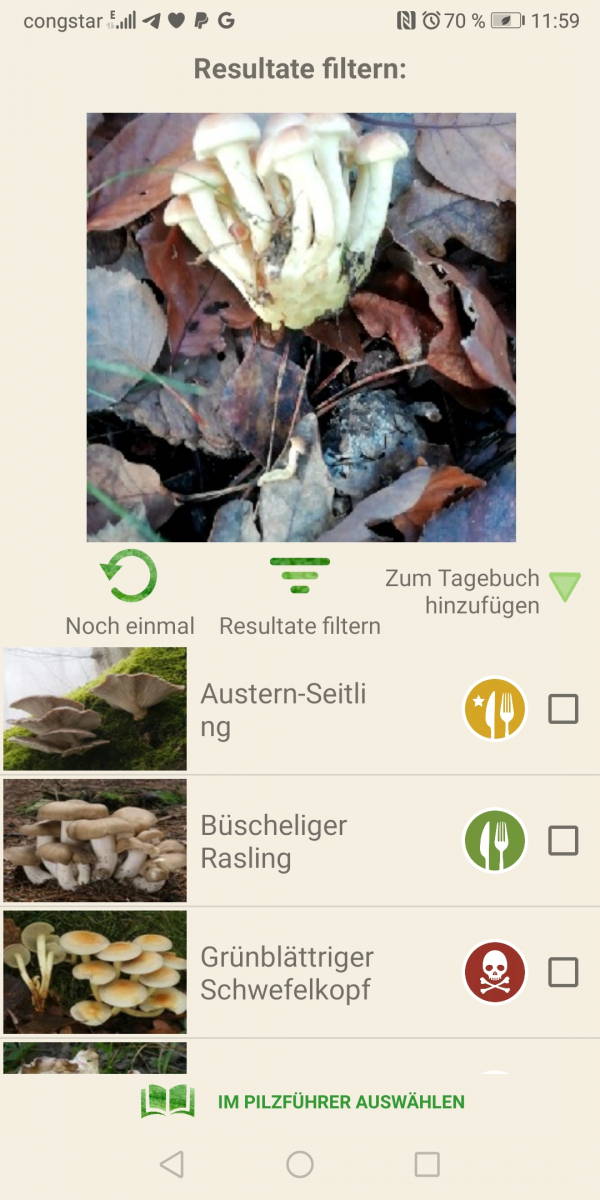Go to the home screen
This screenshot has width=600, height=1200.
click(300, 1164)
